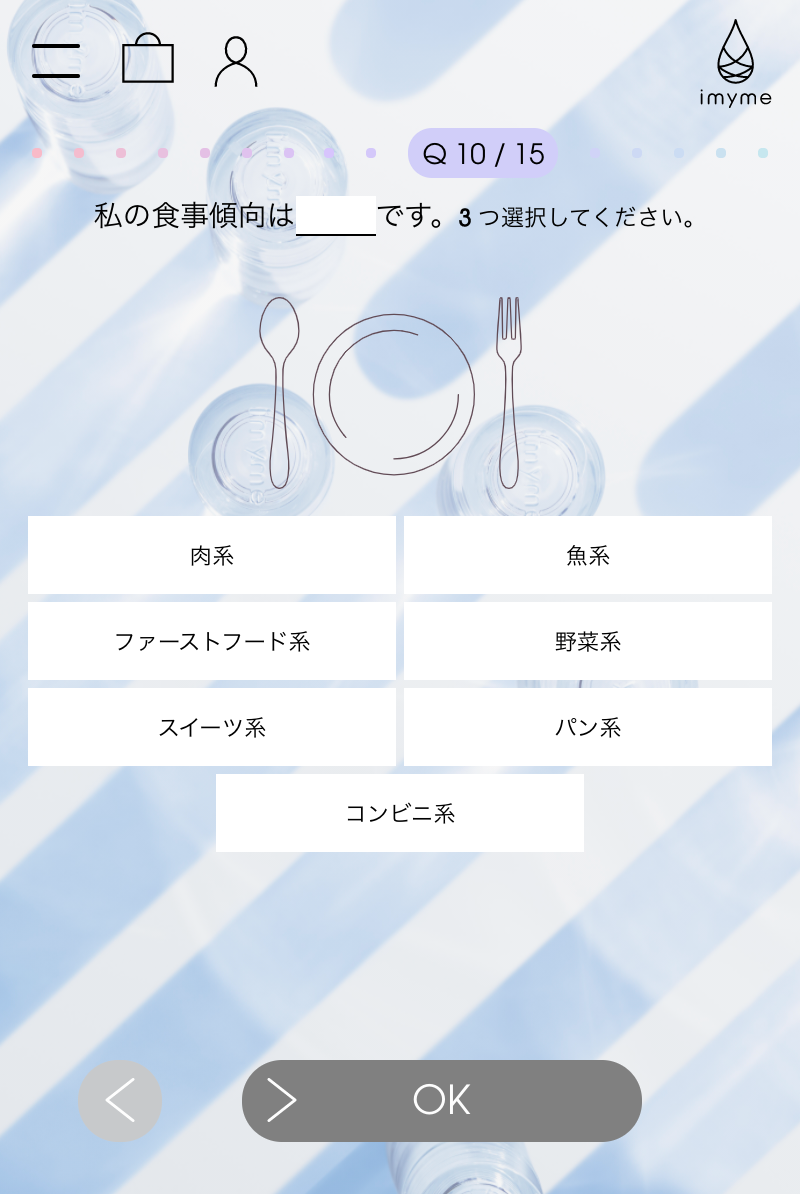The width and height of the screenshot is (800, 1194).
Task: Open the user account icon
Action: [236, 61]
